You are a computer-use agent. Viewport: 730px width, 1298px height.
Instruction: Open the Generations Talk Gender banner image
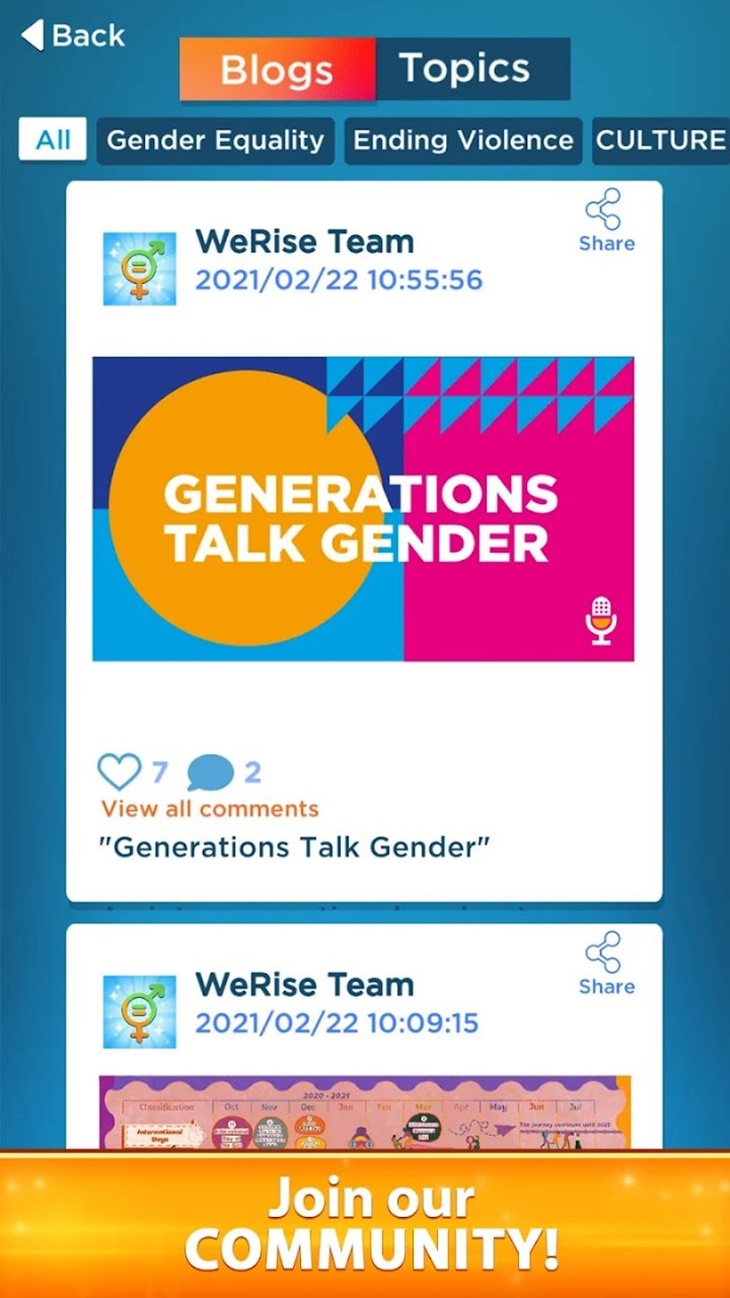coord(363,509)
